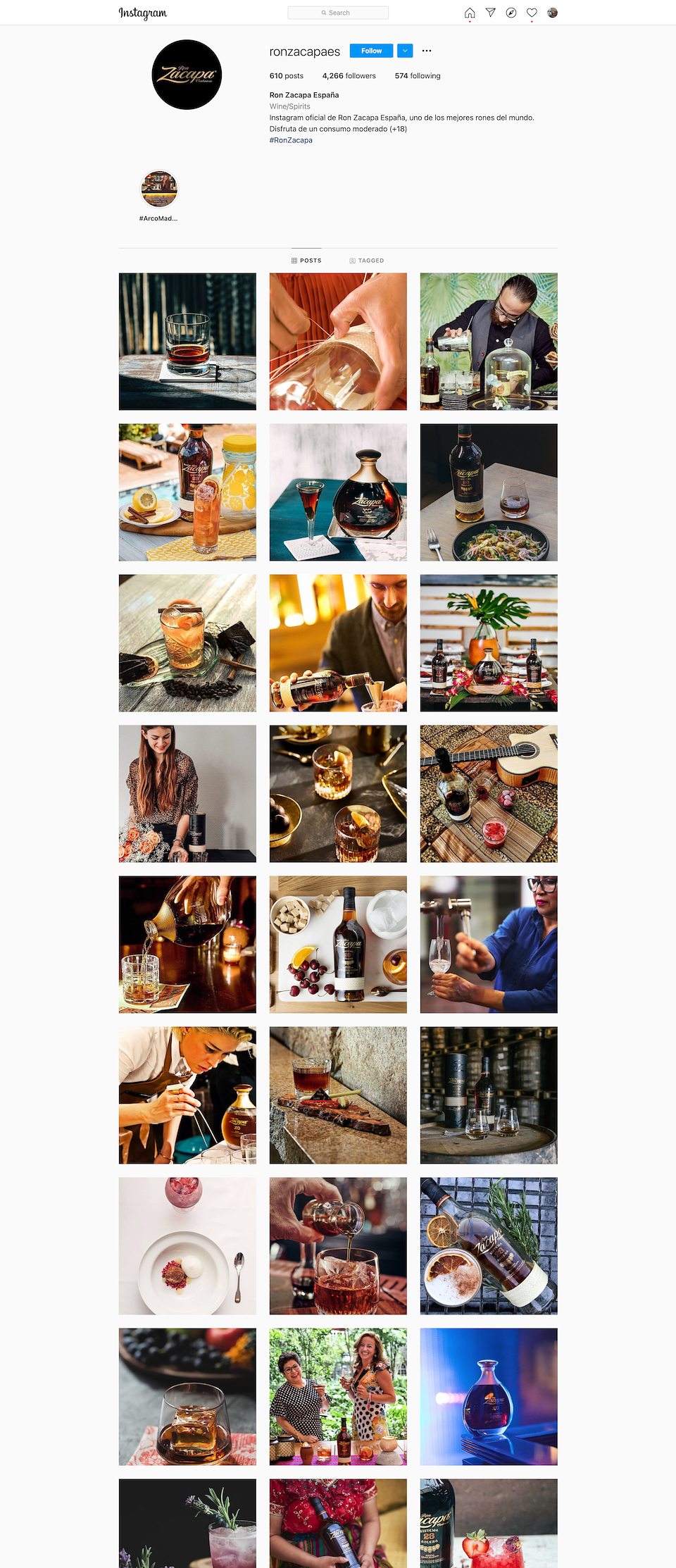This screenshot has width=676, height=1568.
Task: Open the #RonZacapa hashtag link
Action: tap(291, 140)
